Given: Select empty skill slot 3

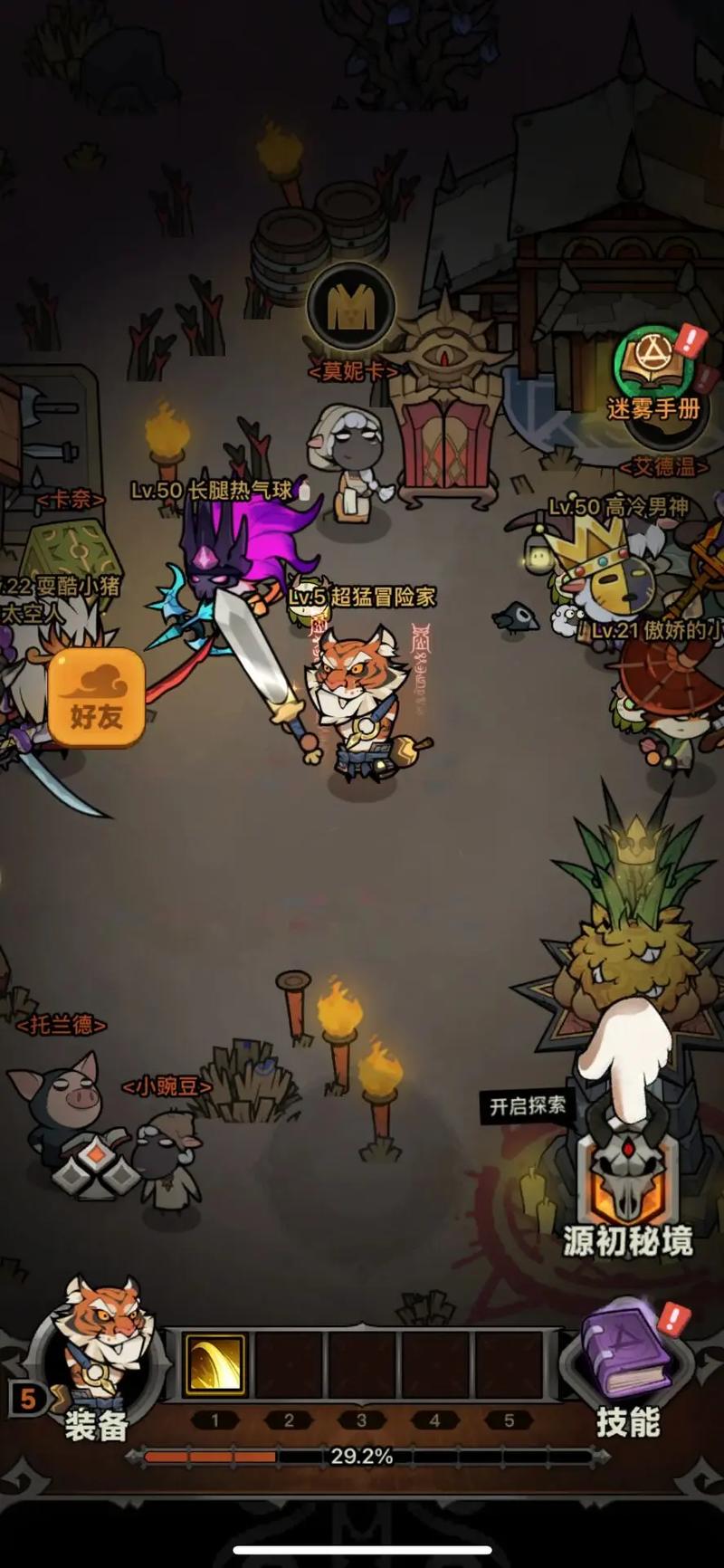Looking at the screenshot, I should click(361, 1364).
